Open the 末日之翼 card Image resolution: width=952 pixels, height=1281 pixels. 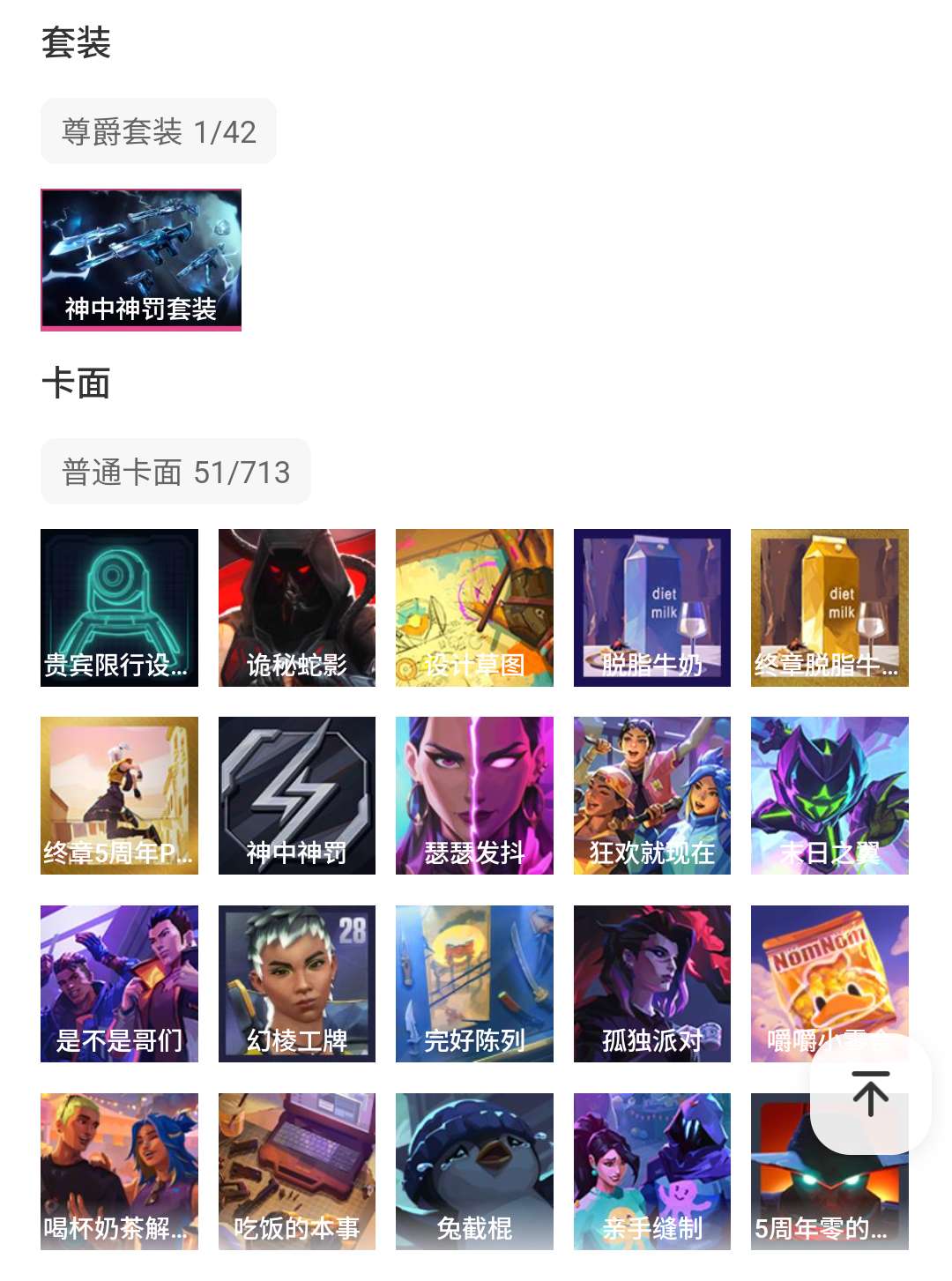point(829,795)
